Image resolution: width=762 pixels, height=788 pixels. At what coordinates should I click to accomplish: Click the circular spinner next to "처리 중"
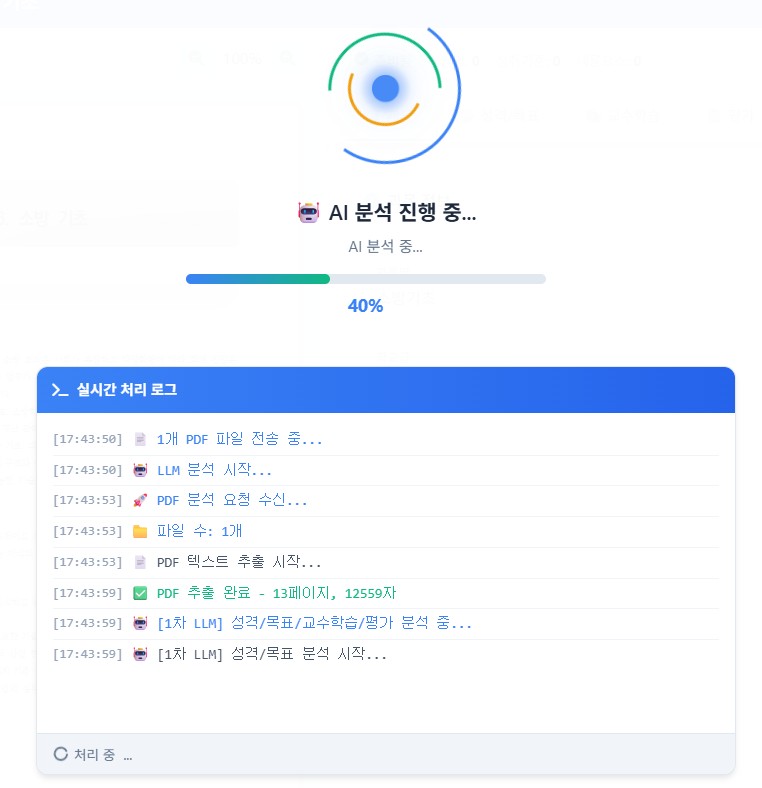point(59,754)
